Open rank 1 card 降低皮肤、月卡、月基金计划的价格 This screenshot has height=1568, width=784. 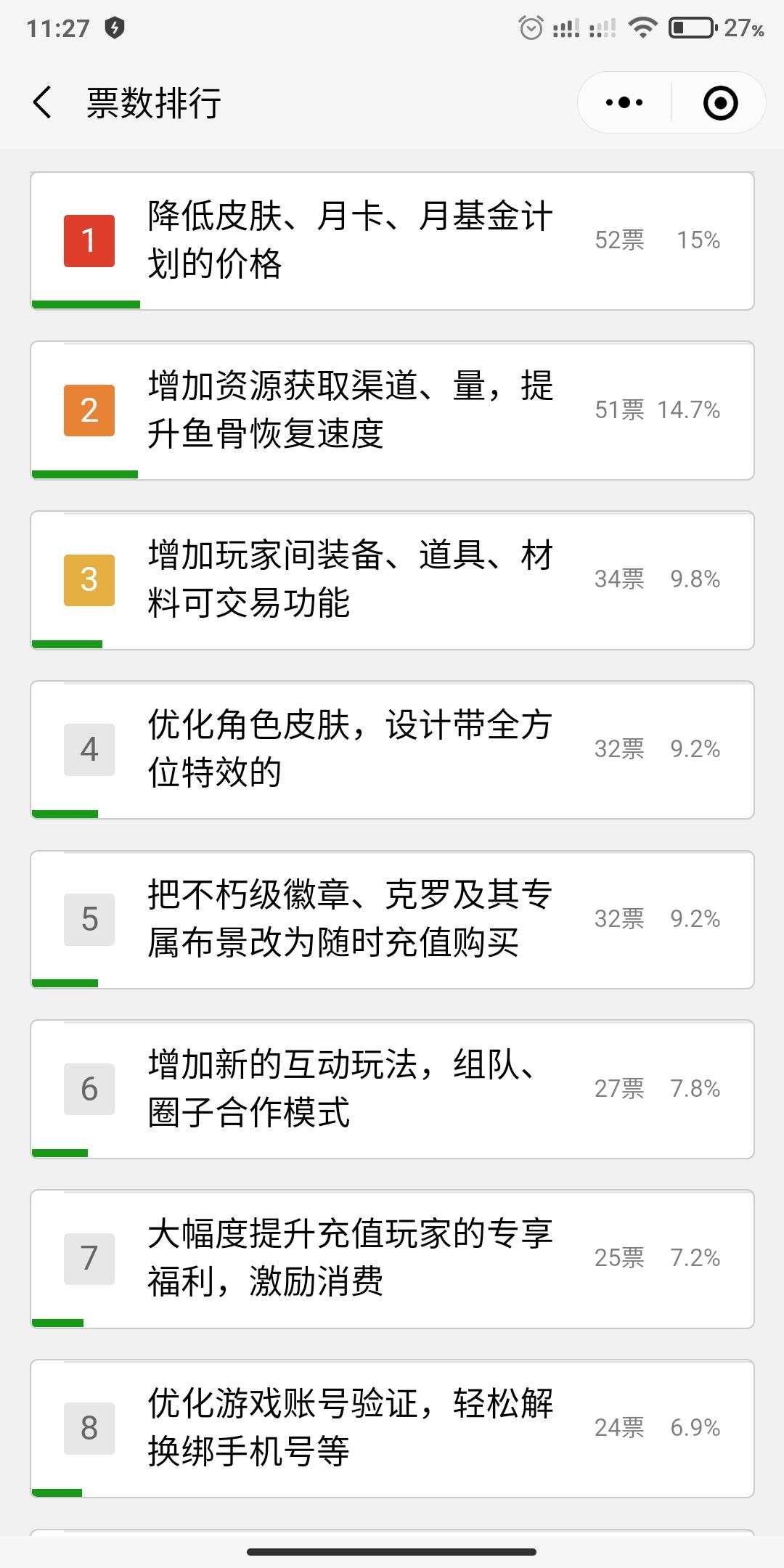(x=392, y=241)
